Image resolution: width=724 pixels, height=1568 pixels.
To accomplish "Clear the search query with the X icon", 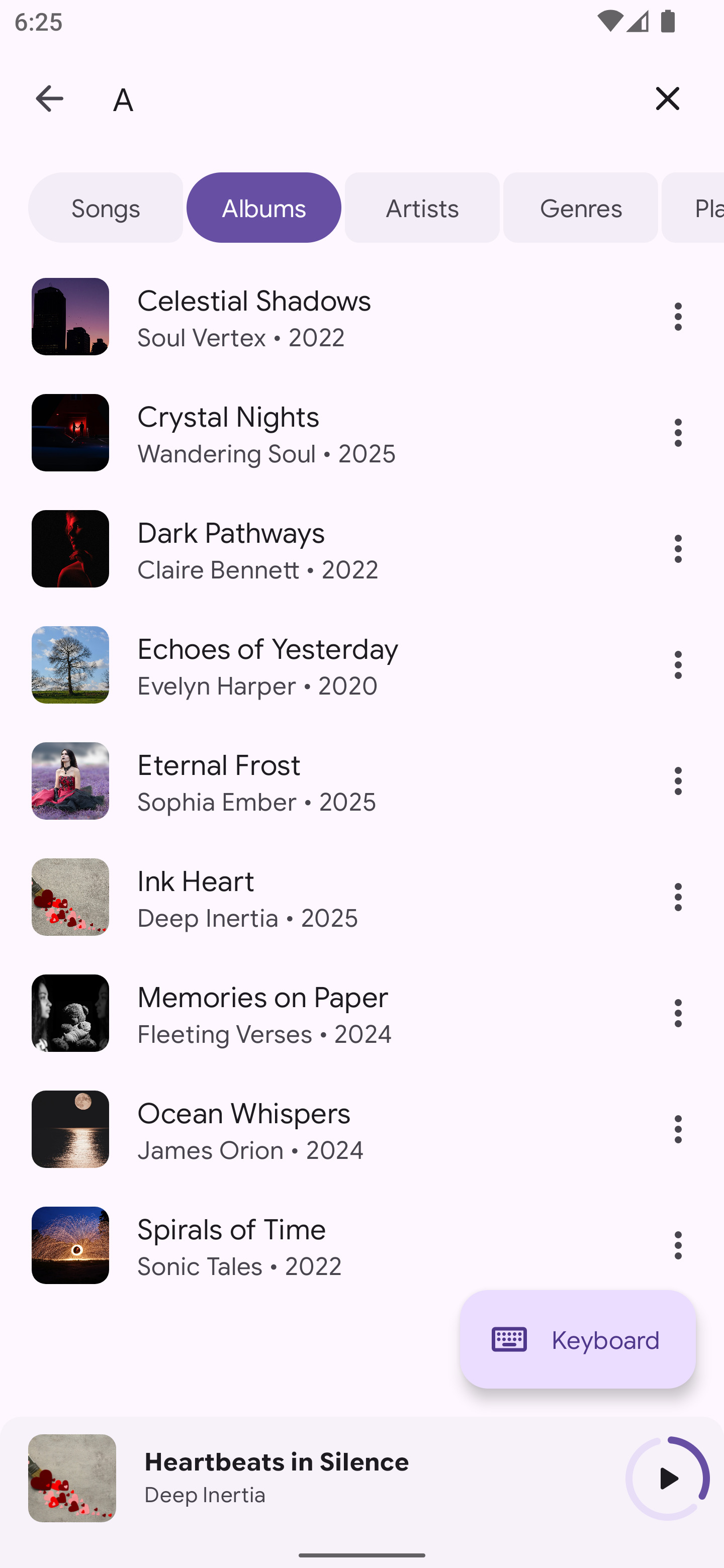I will point(667,99).
